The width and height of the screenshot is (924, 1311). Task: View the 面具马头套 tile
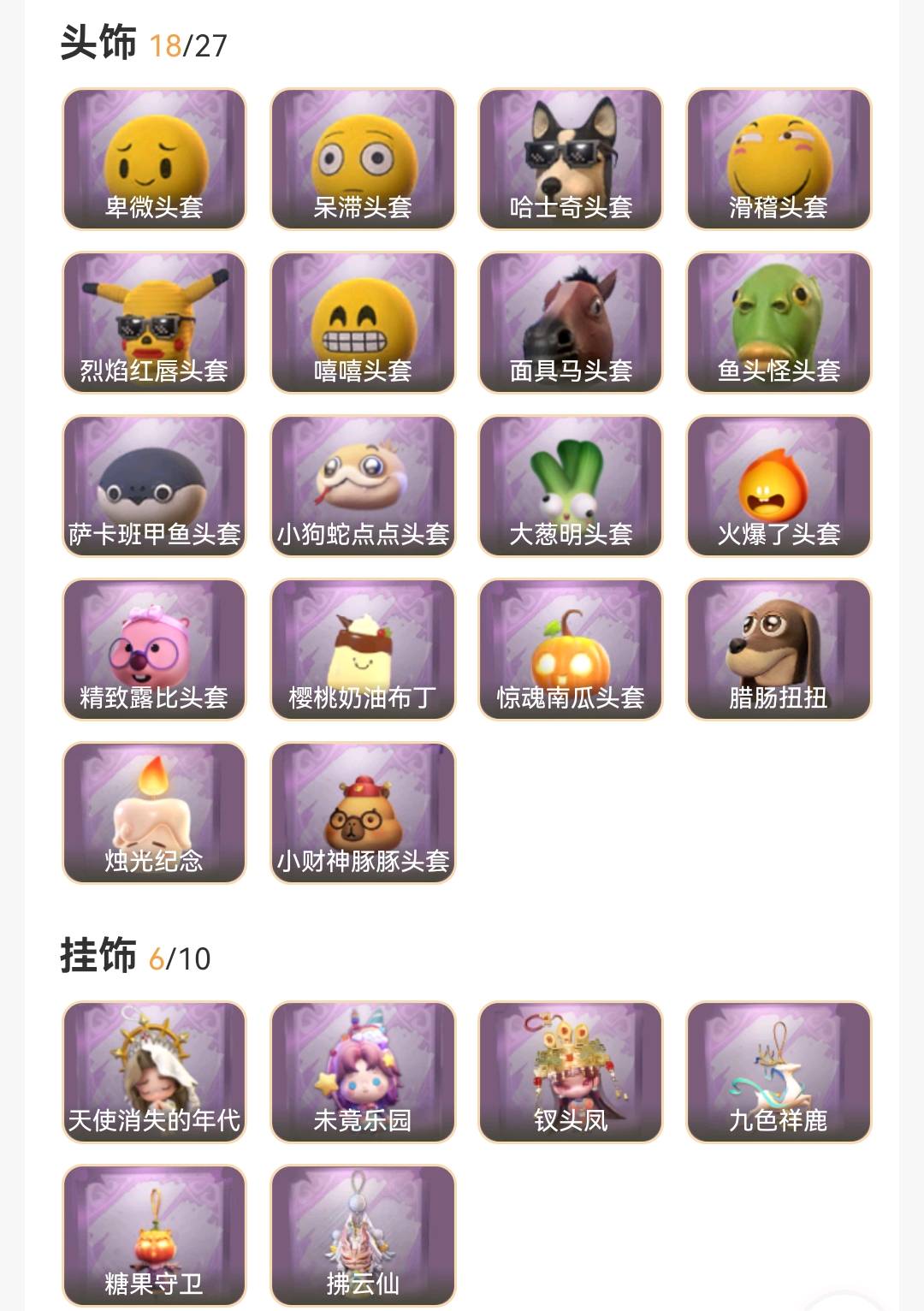(571, 323)
